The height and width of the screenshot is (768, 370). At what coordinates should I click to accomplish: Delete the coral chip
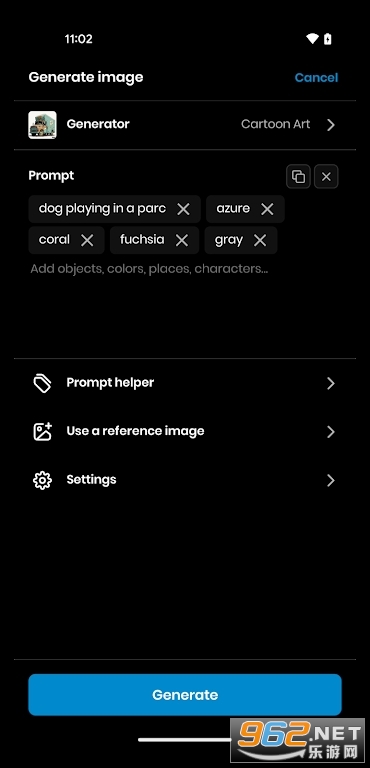87,240
